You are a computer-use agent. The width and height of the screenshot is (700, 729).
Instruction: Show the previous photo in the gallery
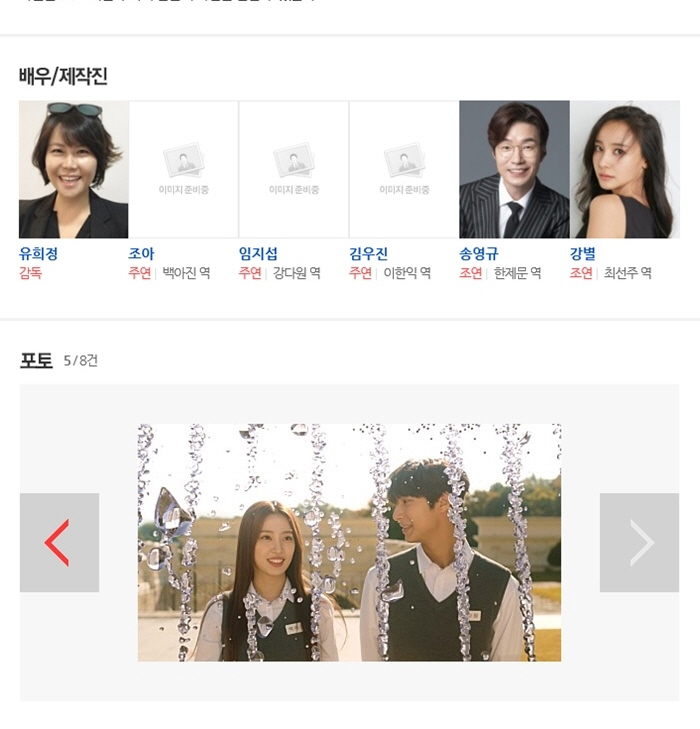59,543
